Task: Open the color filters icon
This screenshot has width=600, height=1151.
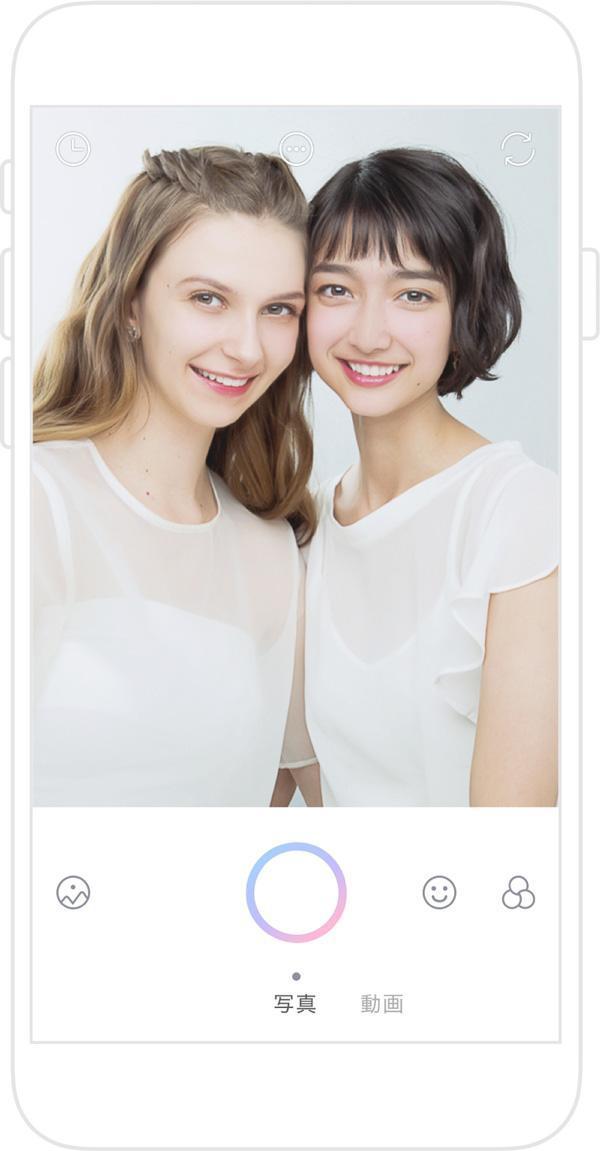Action: click(518, 893)
